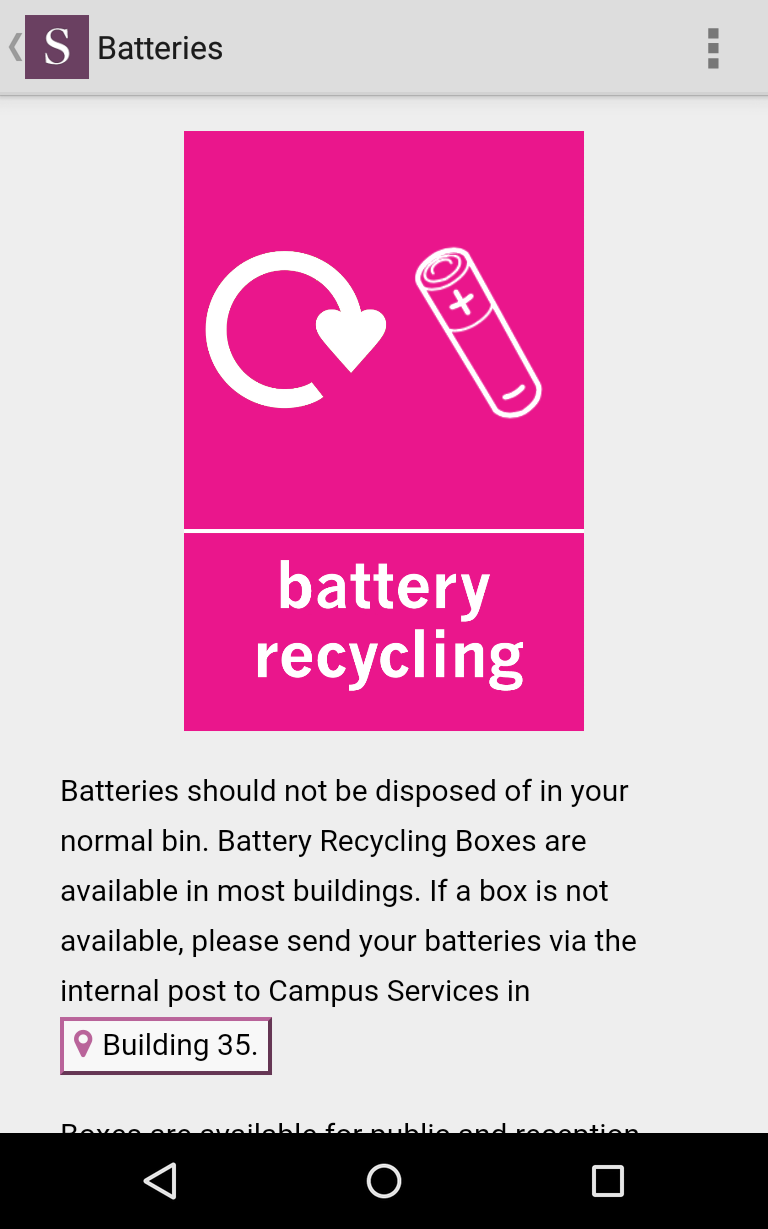Open the Building 35 location link

click(166, 1046)
